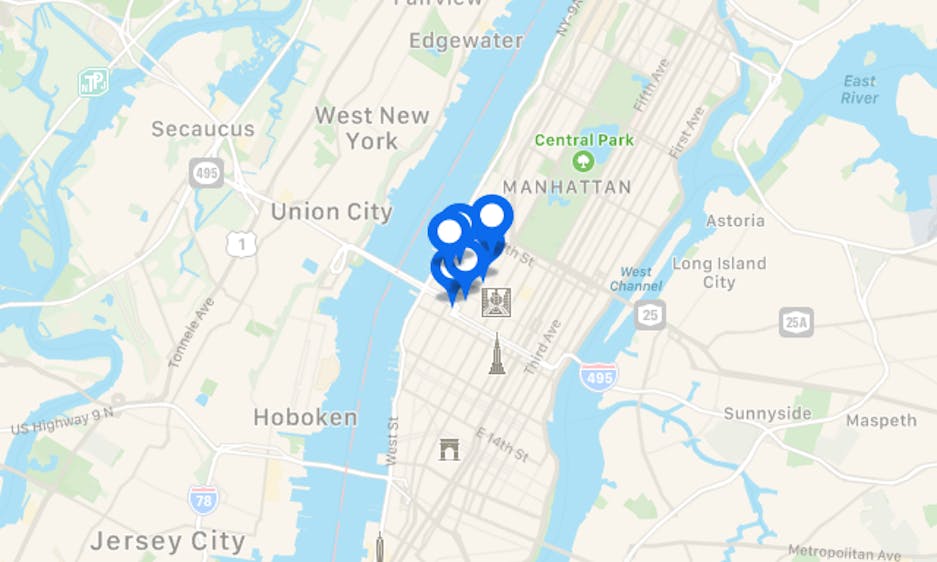The height and width of the screenshot is (562, 937).
Task: Select the blue pin nearest Central Park
Action: 492,215
